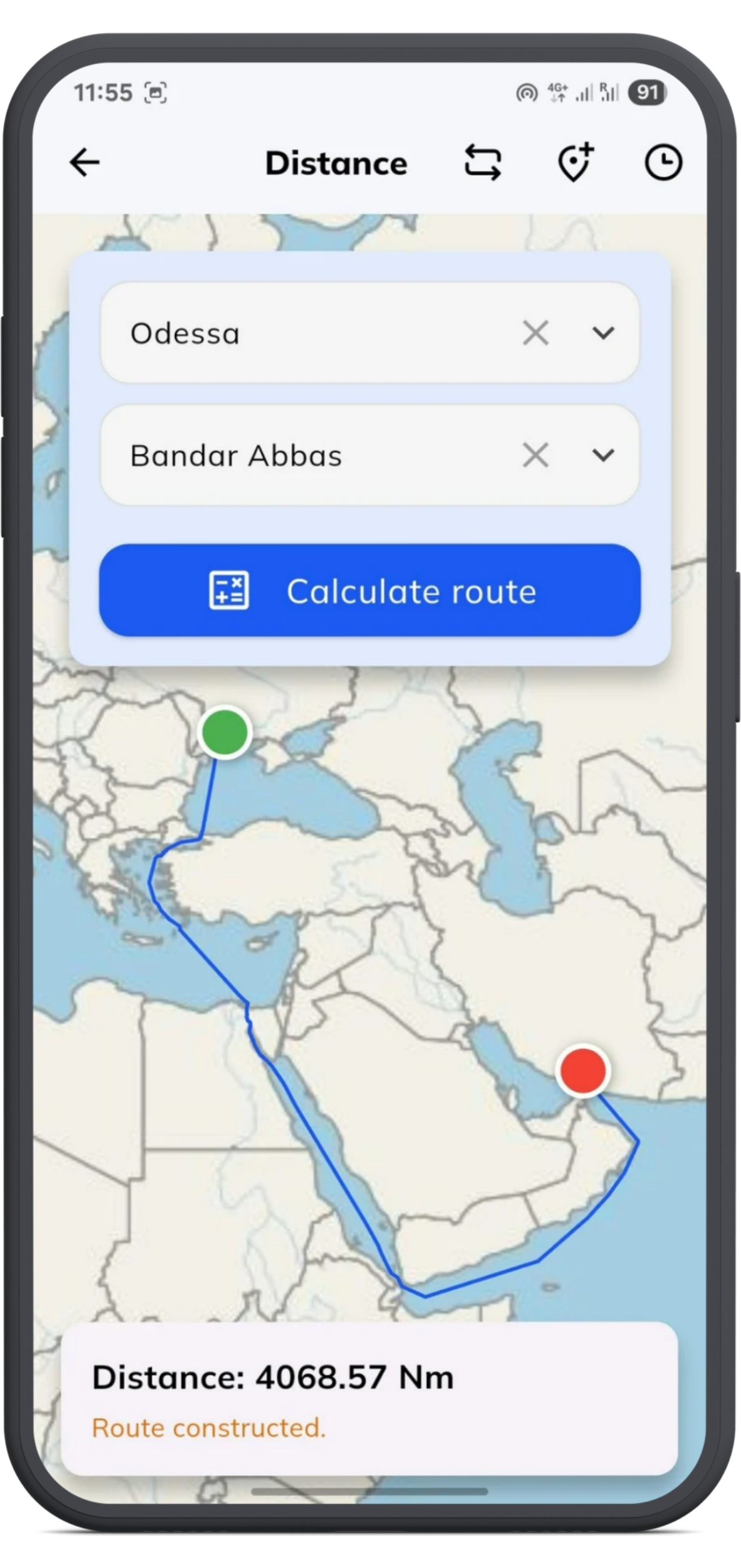The width and height of the screenshot is (741, 1568).
Task: Clear the Bandar Abbas selection
Action: click(536, 455)
